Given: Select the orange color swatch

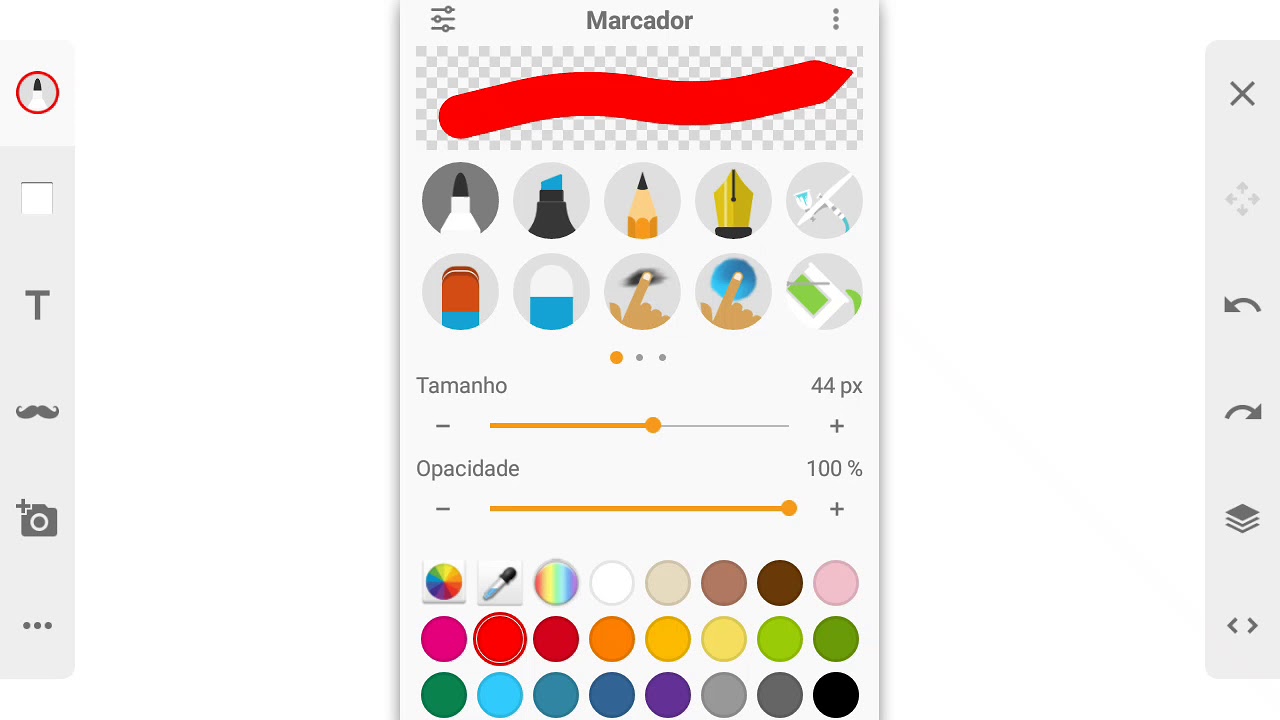Looking at the screenshot, I should (612, 639).
